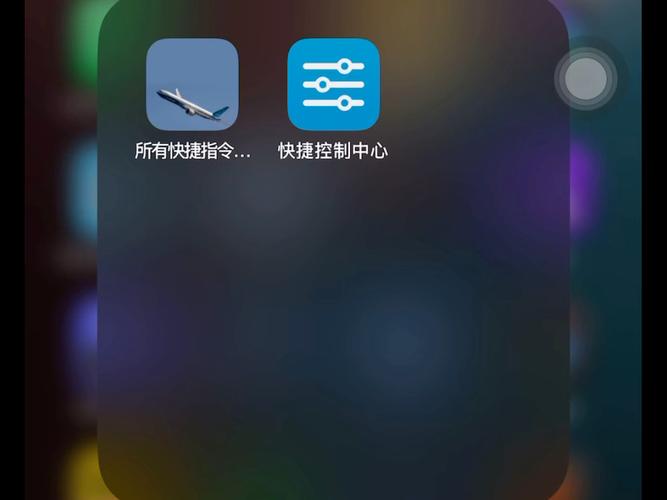
Task: Open the 快捷控制中心 shortcut
Action: 333,85
